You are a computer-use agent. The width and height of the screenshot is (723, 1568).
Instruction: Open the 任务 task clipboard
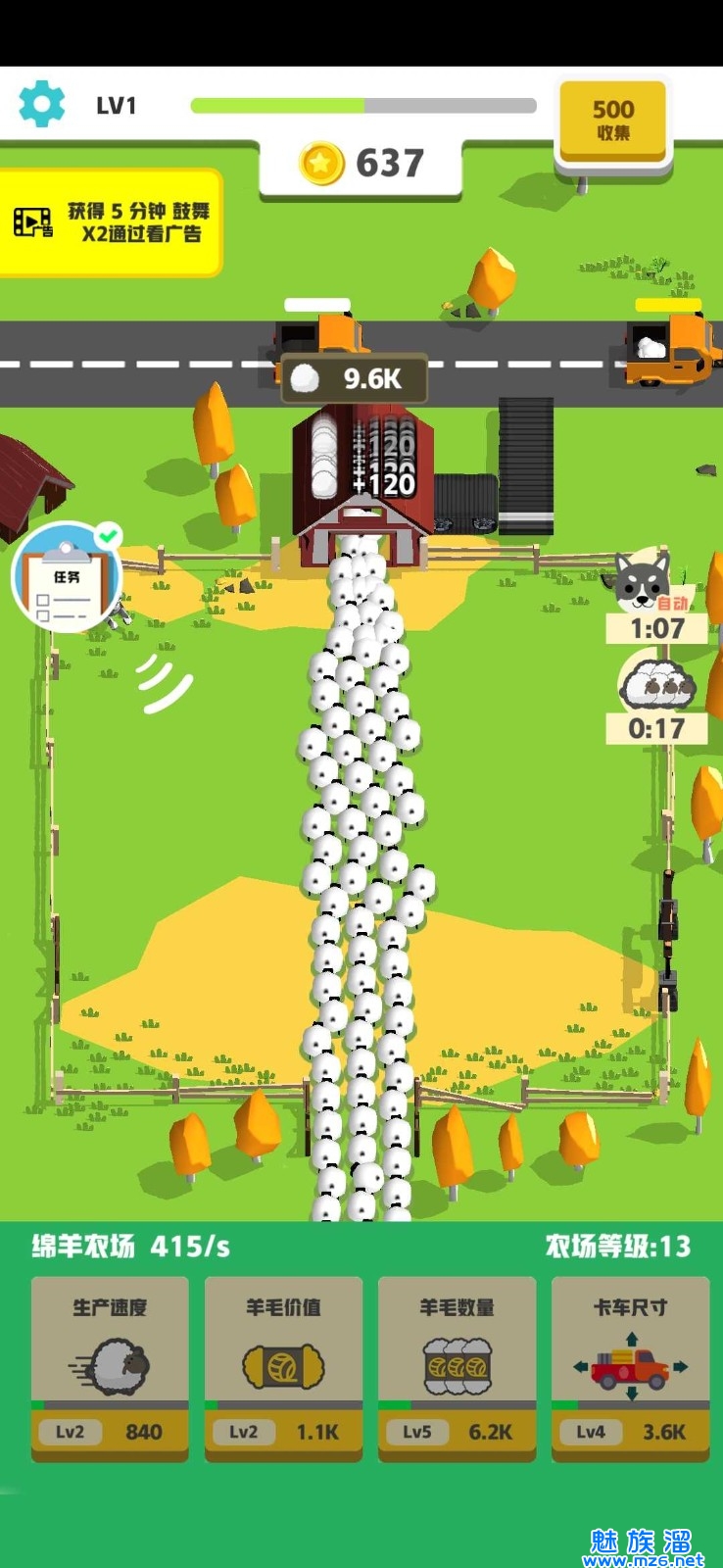pyautogui.click(x=67, y=577)
